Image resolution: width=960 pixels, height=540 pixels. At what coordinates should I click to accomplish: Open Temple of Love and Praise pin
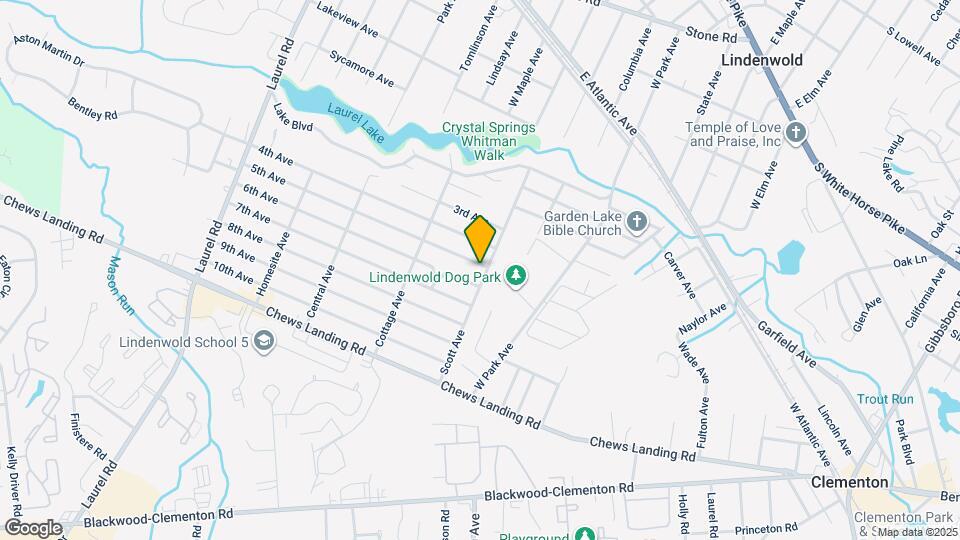(796, 133)
